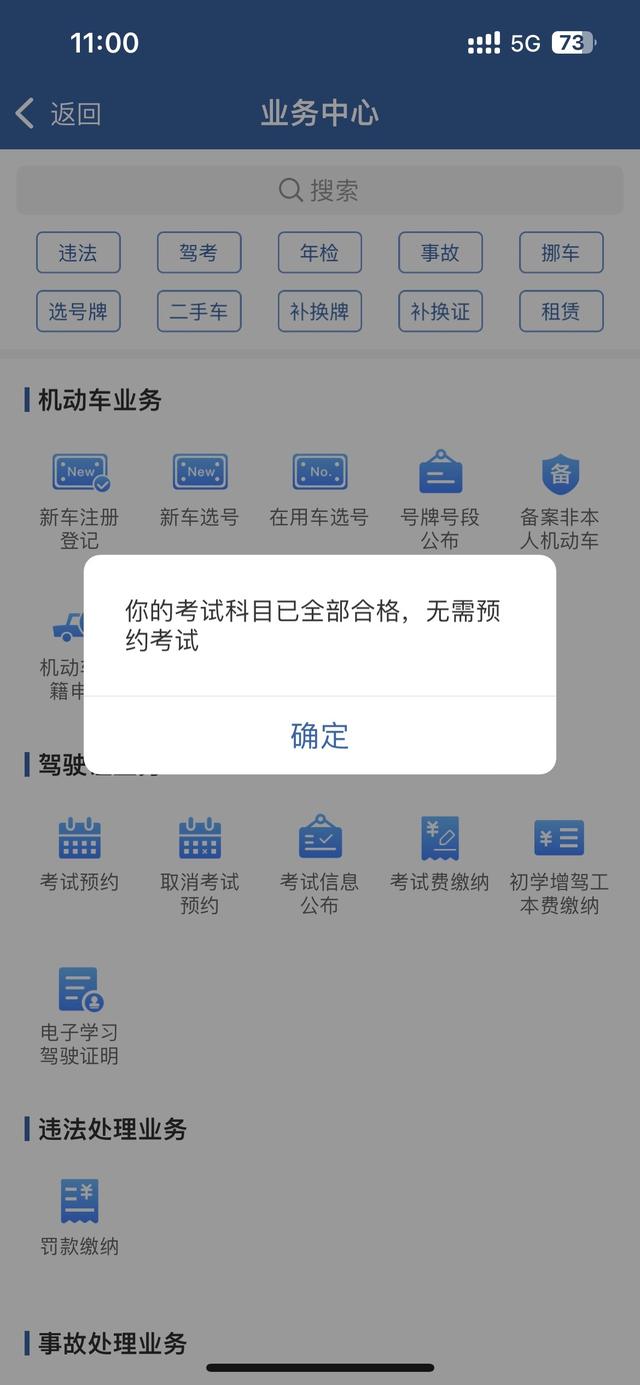Open 新车注册登记 service
This screenshot has height=1385, width=640.
(80, 497)
